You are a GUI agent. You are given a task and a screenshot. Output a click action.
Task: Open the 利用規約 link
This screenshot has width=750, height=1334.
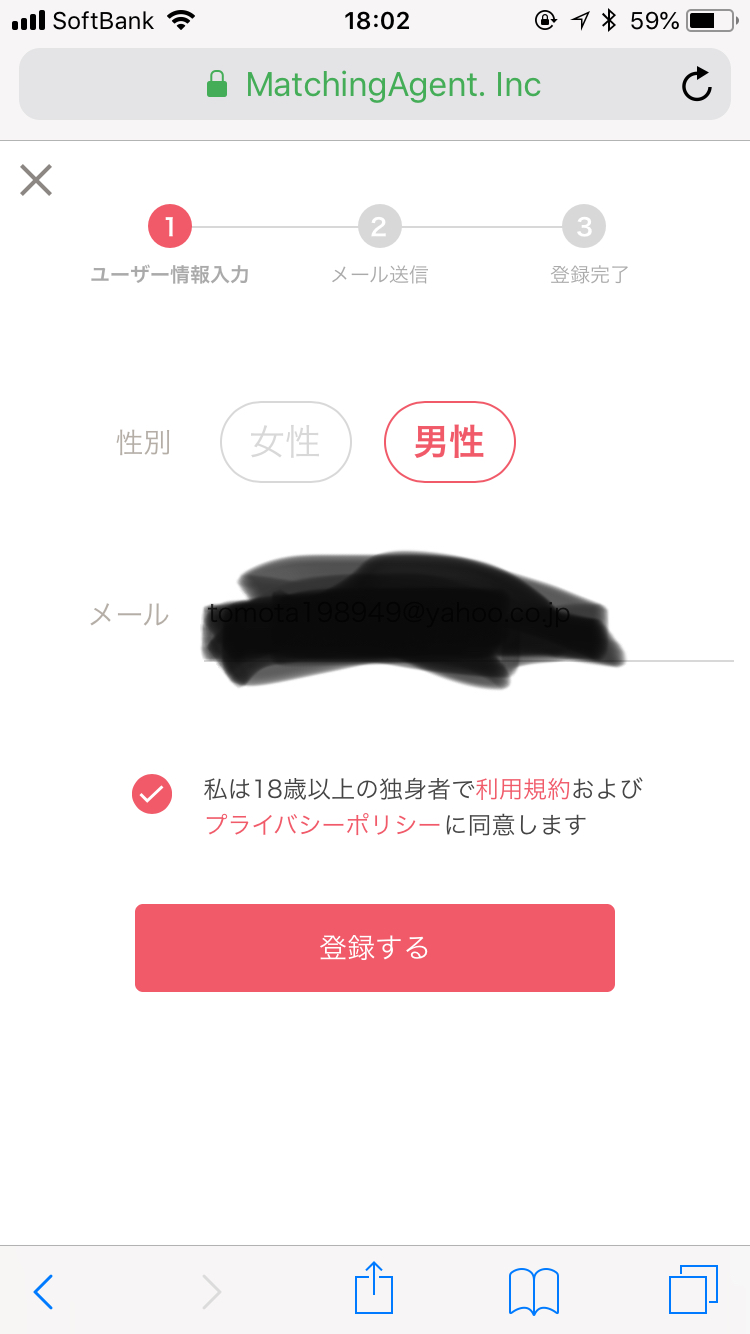522,789
